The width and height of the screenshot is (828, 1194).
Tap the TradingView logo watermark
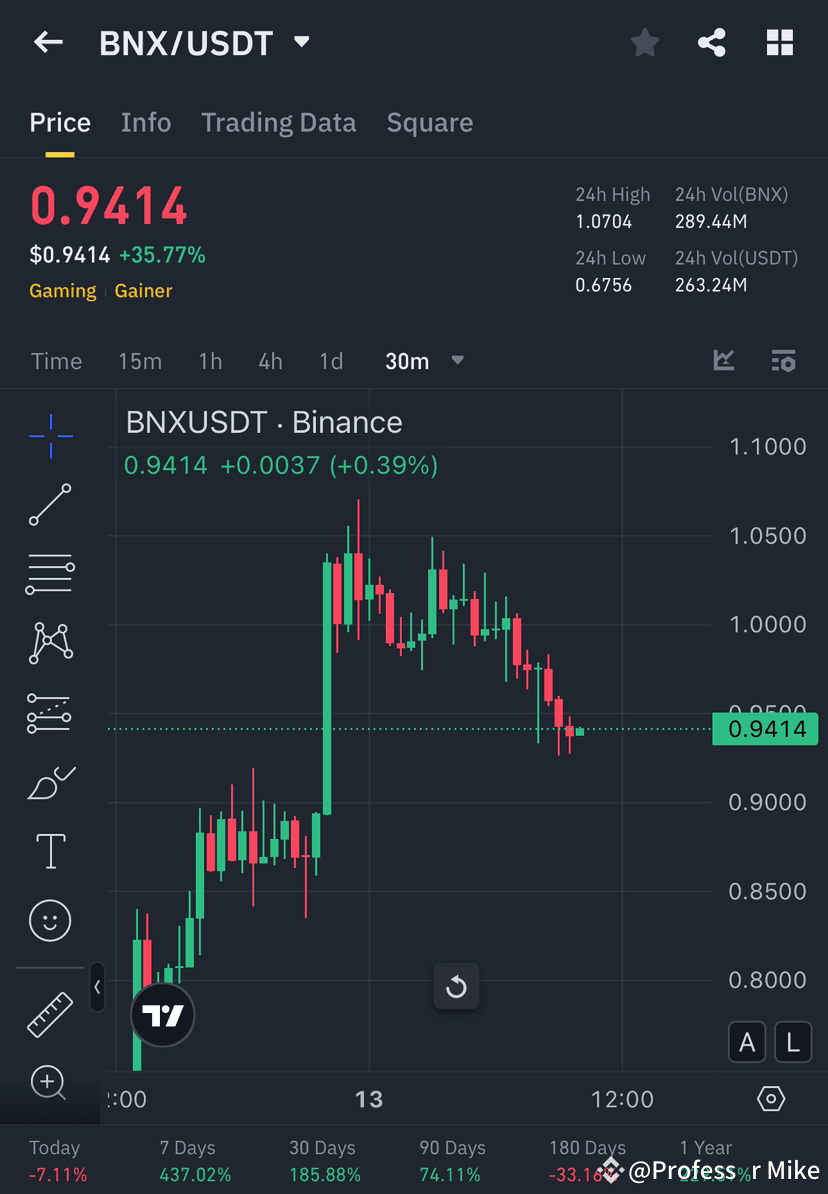point(162,1014)
